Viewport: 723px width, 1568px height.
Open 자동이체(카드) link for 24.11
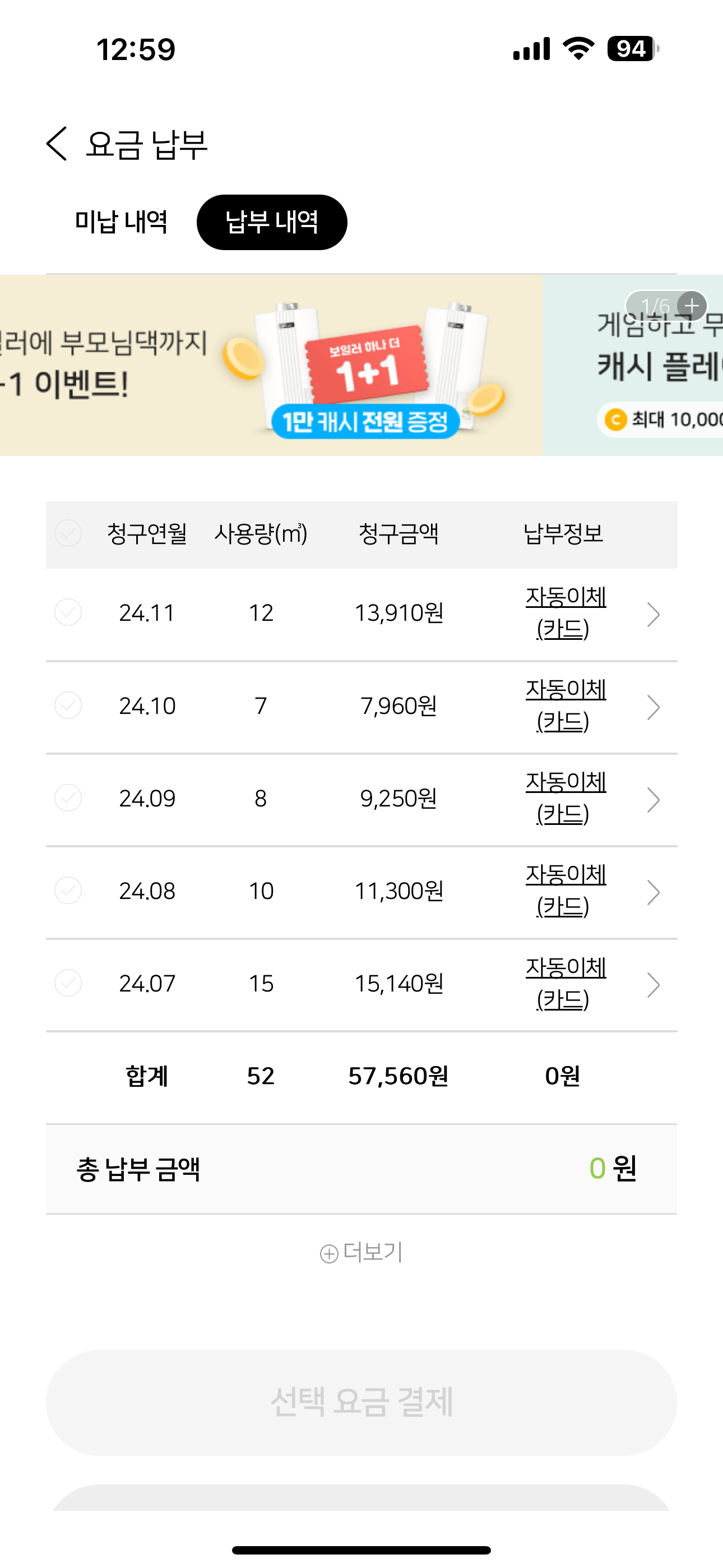[565, 612]
